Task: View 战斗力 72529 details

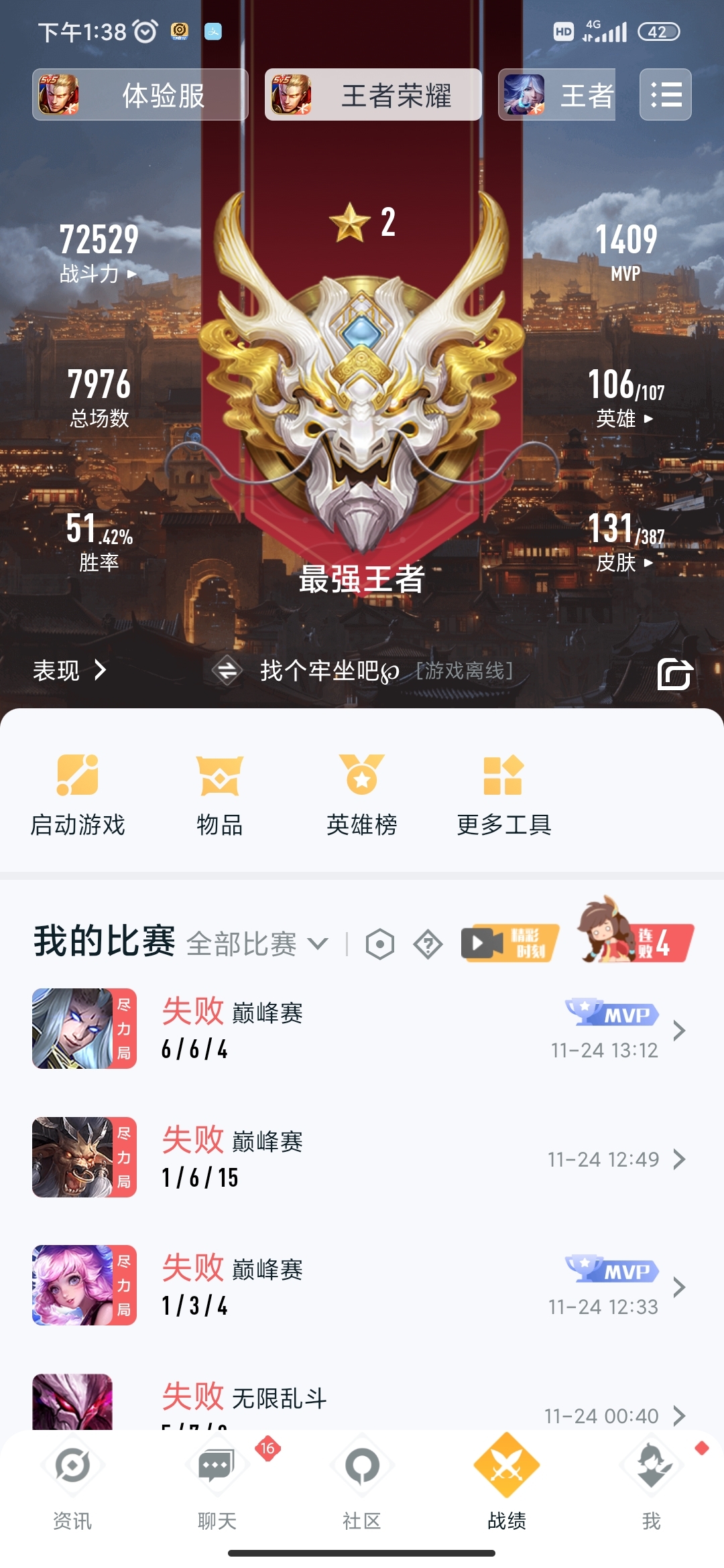Action: point(99,253)
